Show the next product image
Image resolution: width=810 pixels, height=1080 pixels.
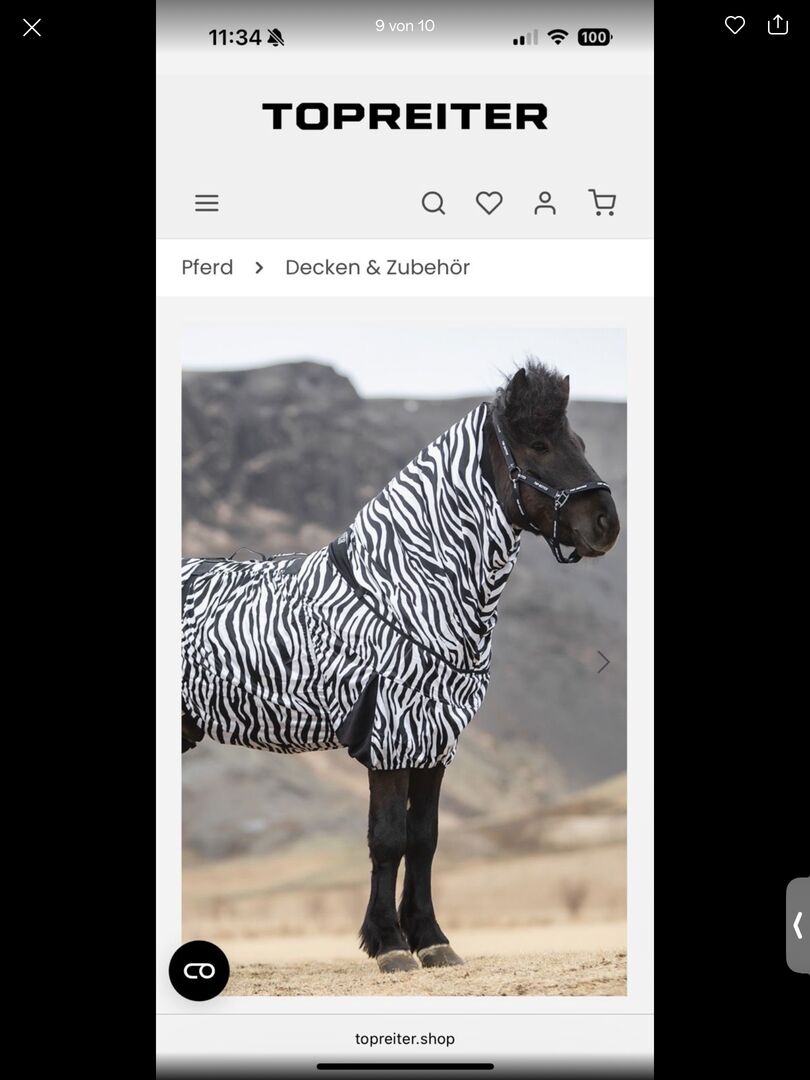(x=603, y=662)
